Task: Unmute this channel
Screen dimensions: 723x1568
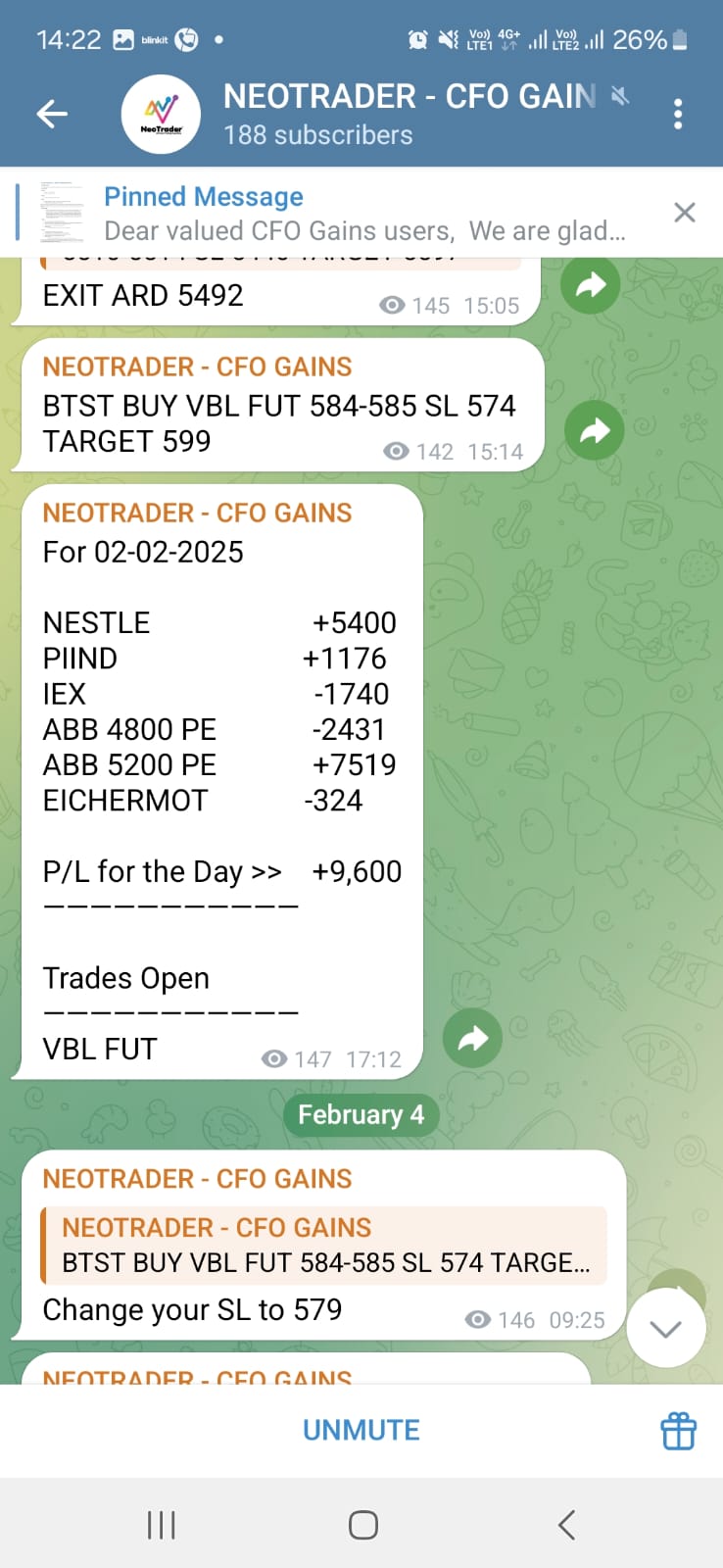Action: tap(361, 1431)
